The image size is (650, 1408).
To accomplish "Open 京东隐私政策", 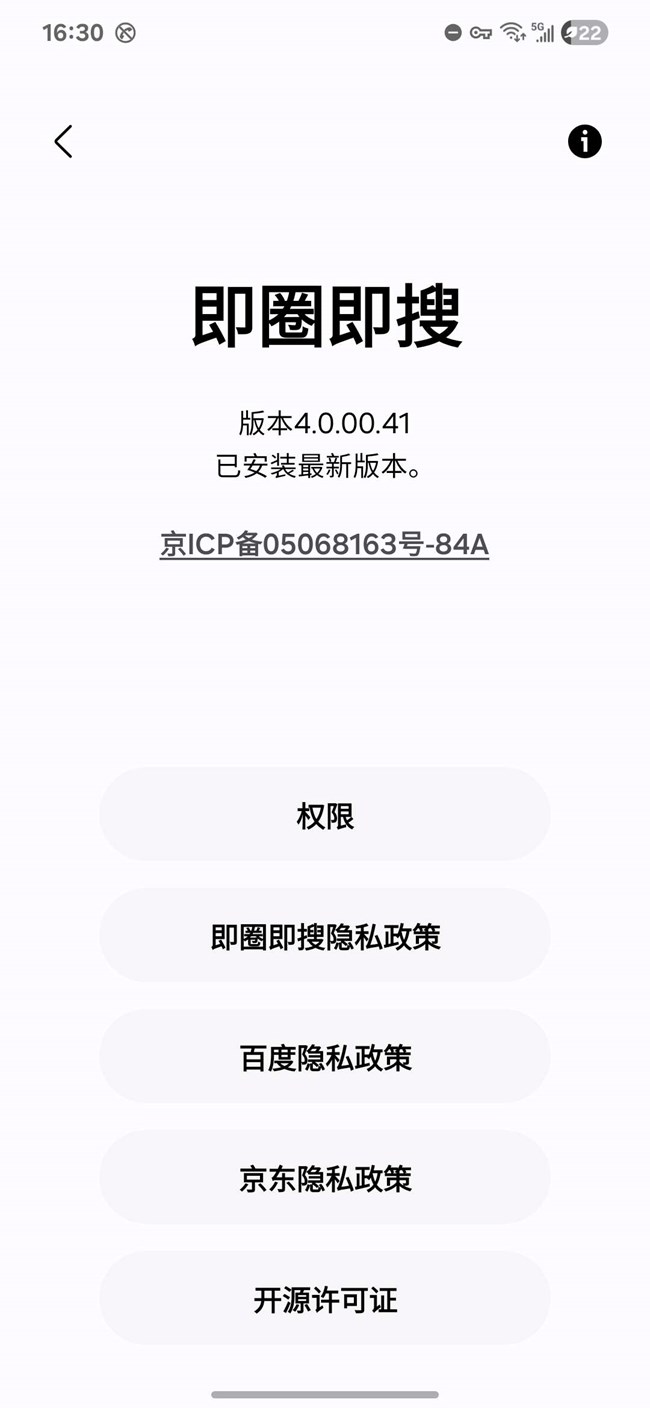I will click(325, 1178).
